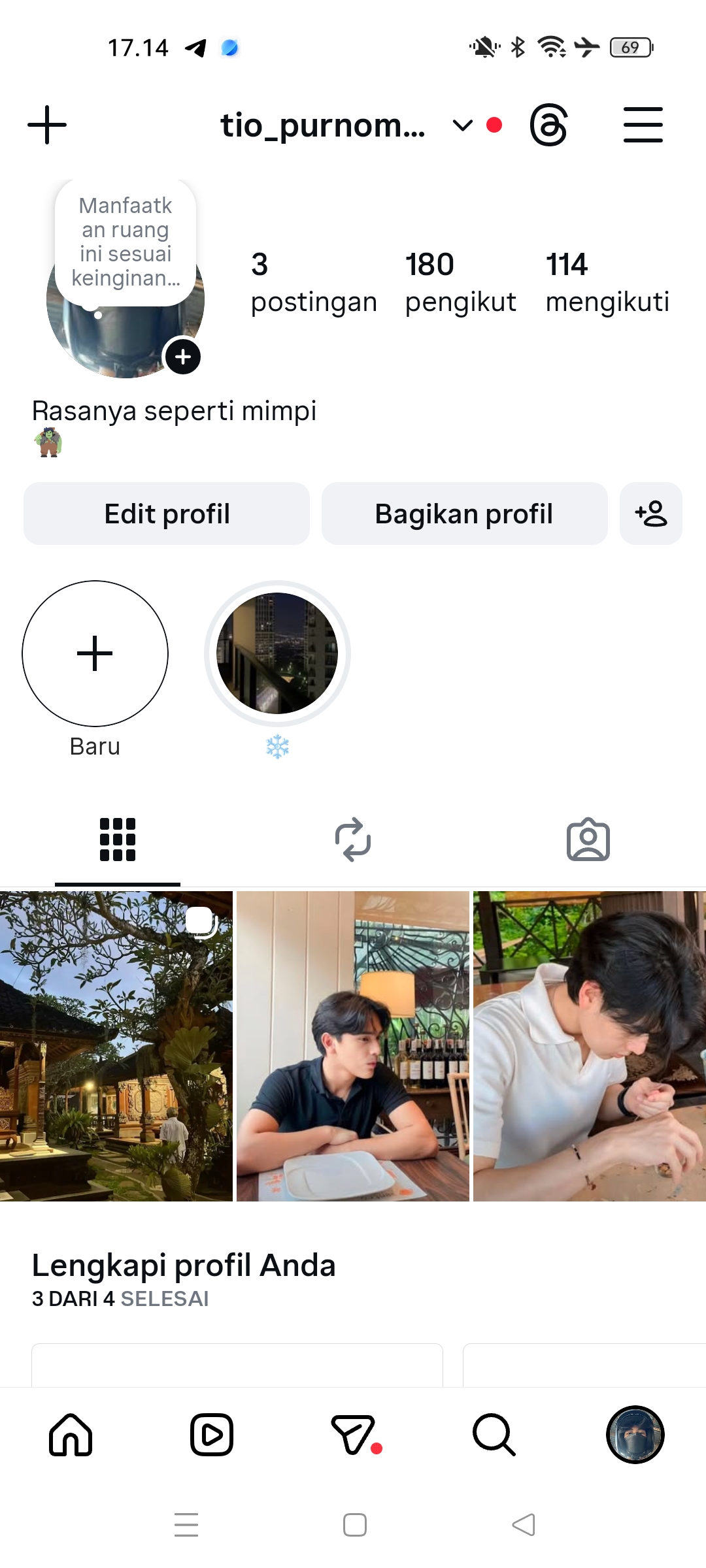Image resolution: width=706 pixels, height=1568 pixels.
Task: Open the search tab
Action: pos(494,1435)
